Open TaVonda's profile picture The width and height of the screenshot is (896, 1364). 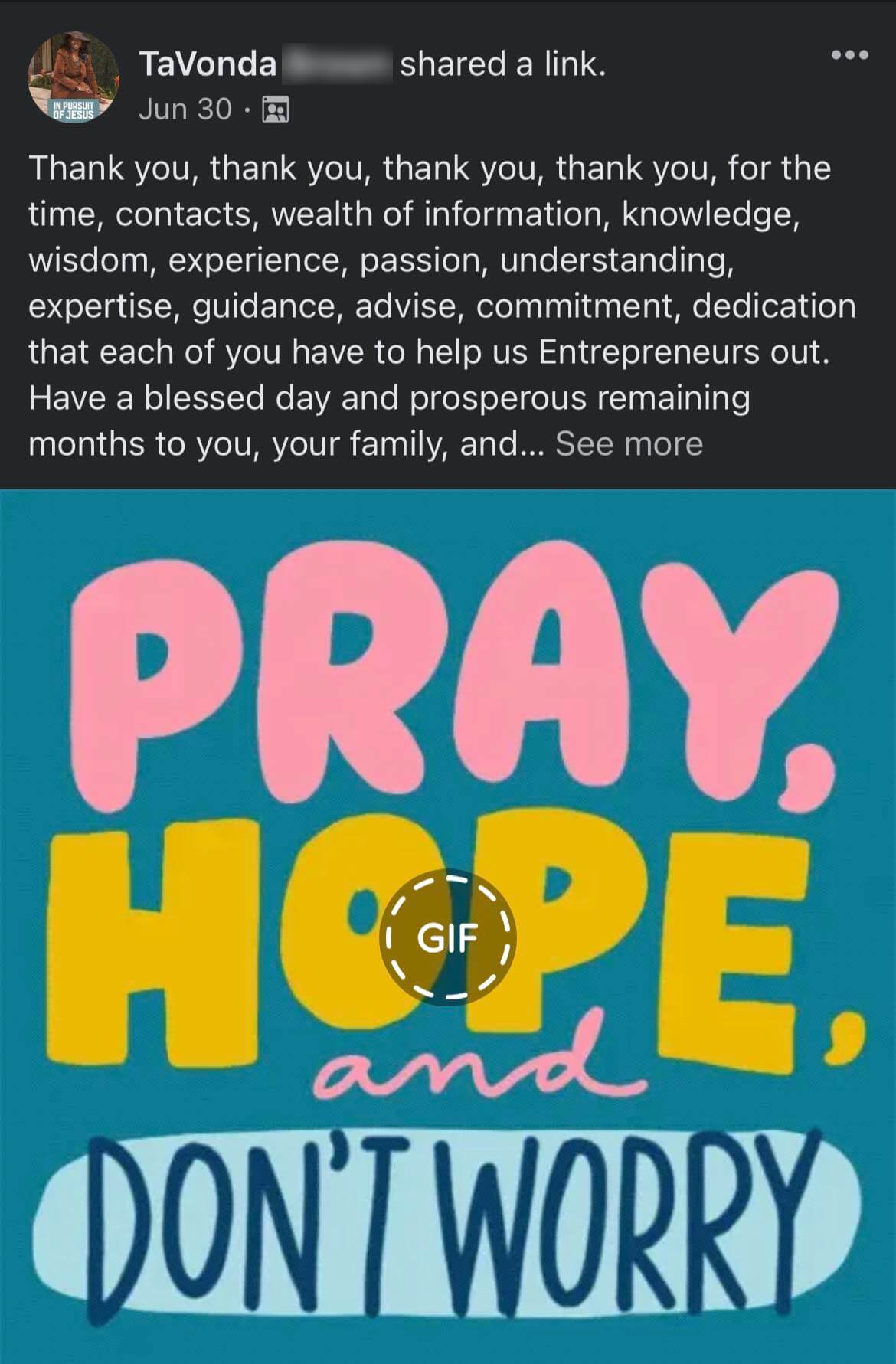point(74,77)
